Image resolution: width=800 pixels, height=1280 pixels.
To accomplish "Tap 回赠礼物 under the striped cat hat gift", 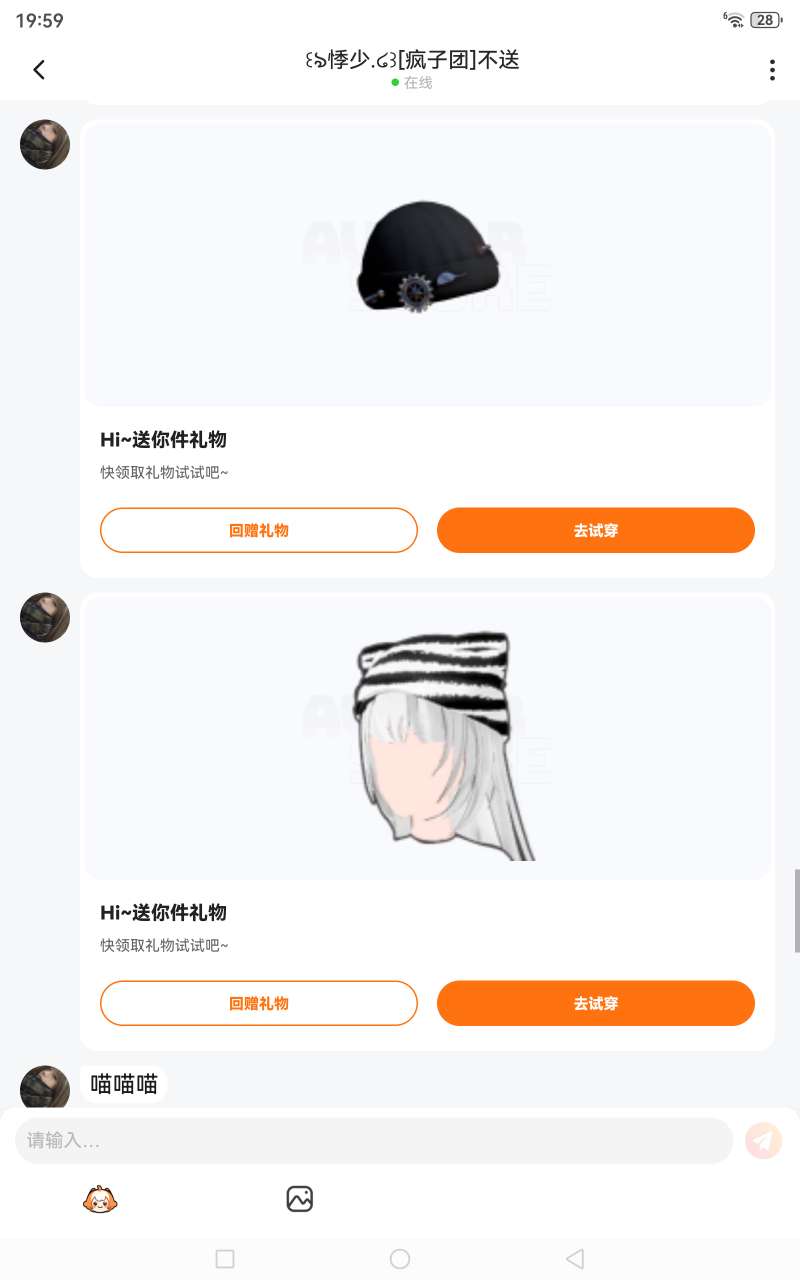I will [x=259, y=1003].
